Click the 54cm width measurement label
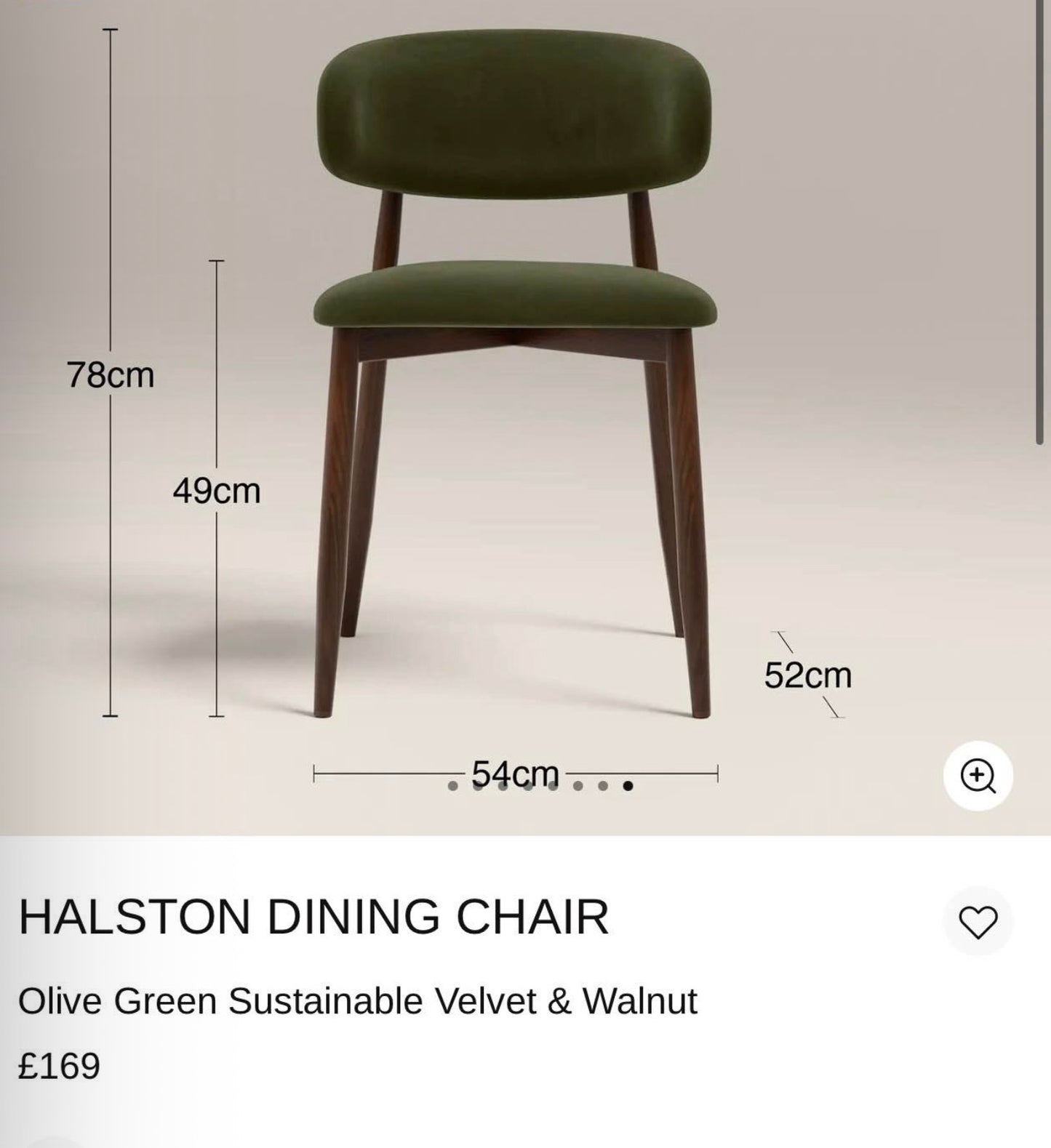This screenshot has width=1051, height=1148. point(514,774)
